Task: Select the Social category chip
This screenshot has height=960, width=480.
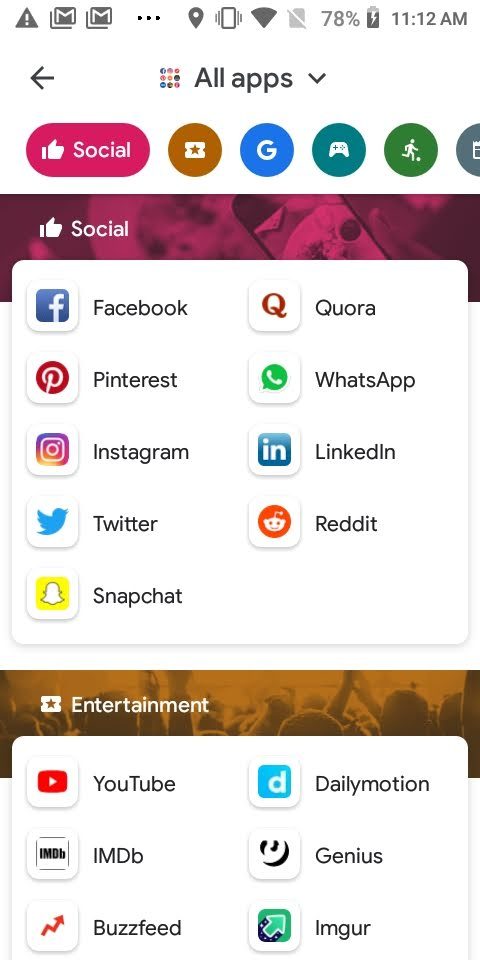Action: (x=88, y=150)
